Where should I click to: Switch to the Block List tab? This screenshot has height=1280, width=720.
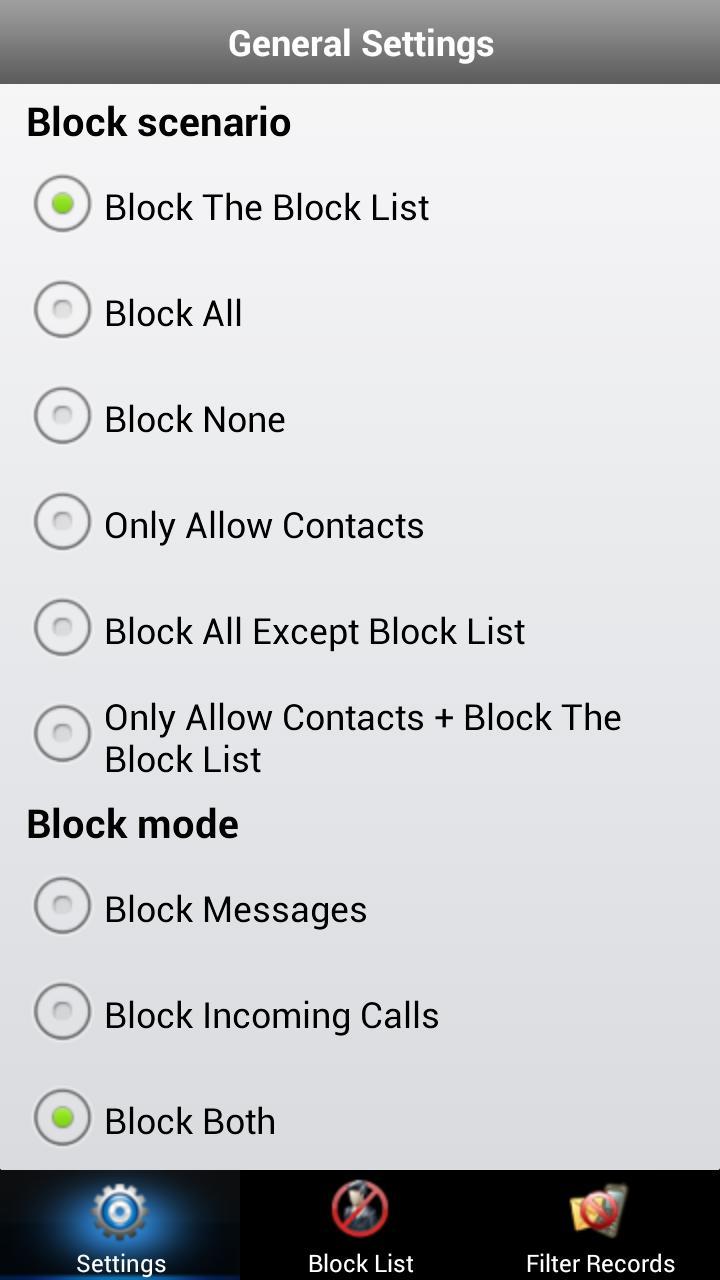tap(360, 1225)
